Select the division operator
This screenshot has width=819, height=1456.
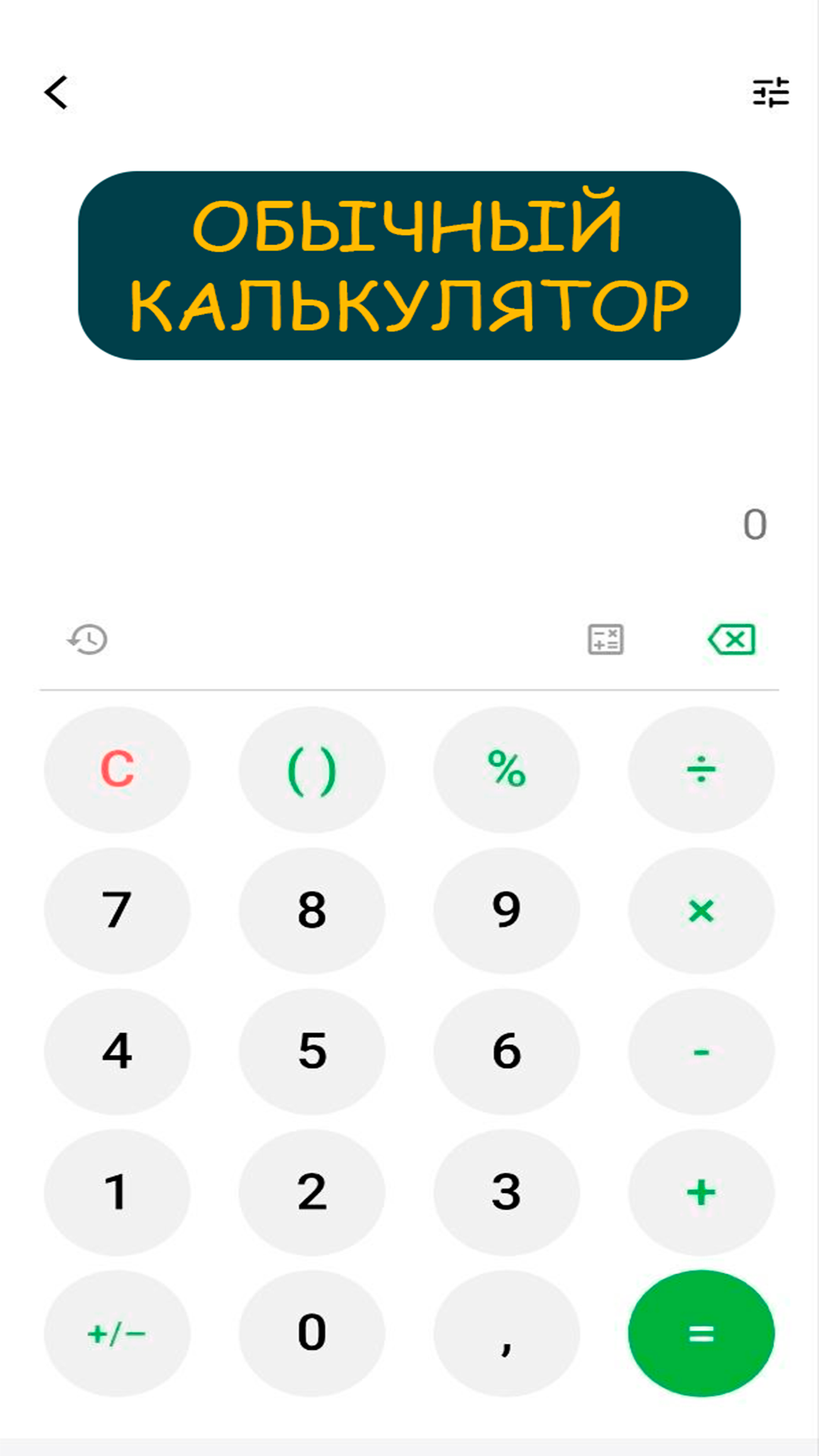[701, 769]
